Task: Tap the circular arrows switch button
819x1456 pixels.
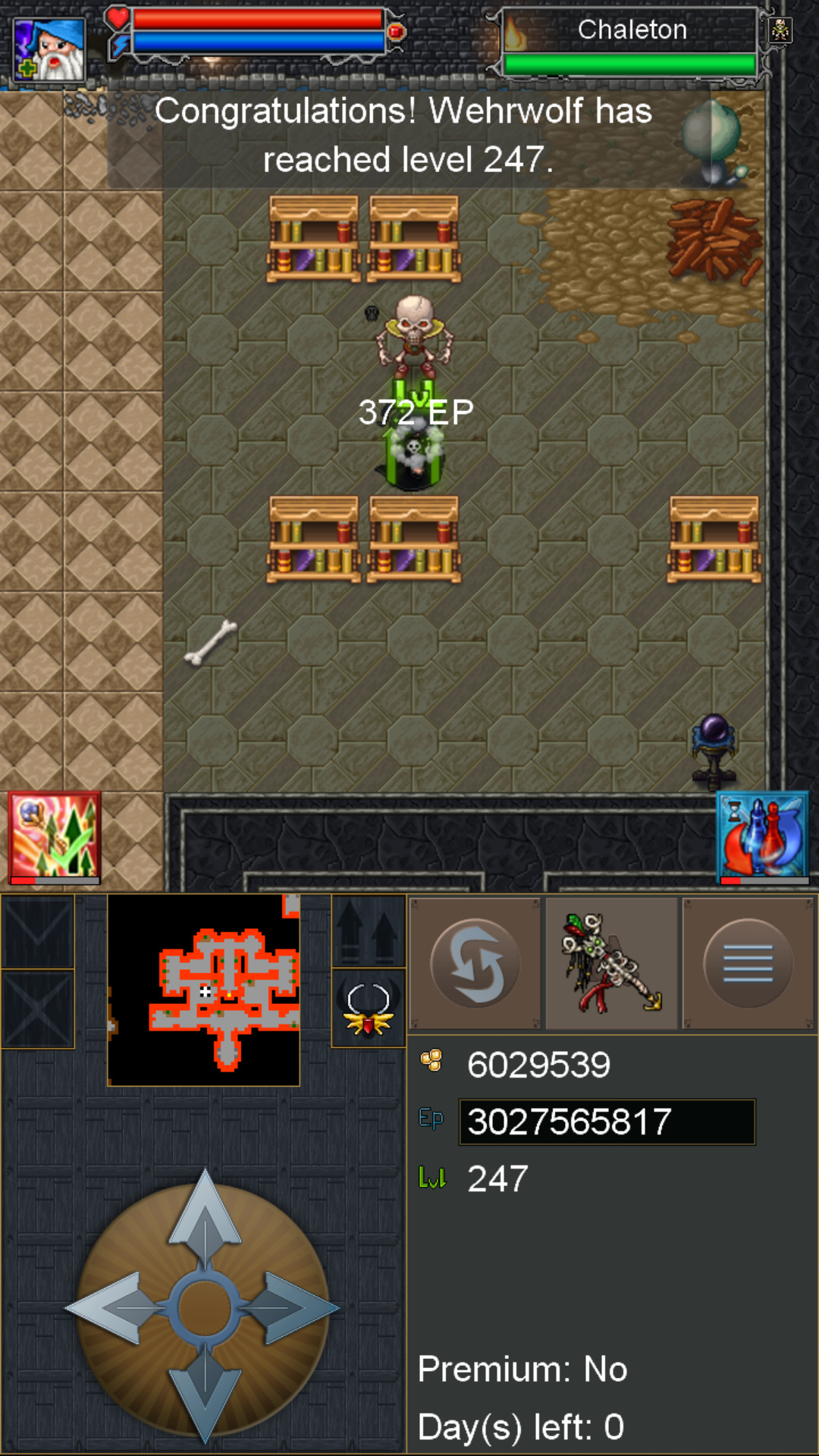Action: tap(475, 963)
